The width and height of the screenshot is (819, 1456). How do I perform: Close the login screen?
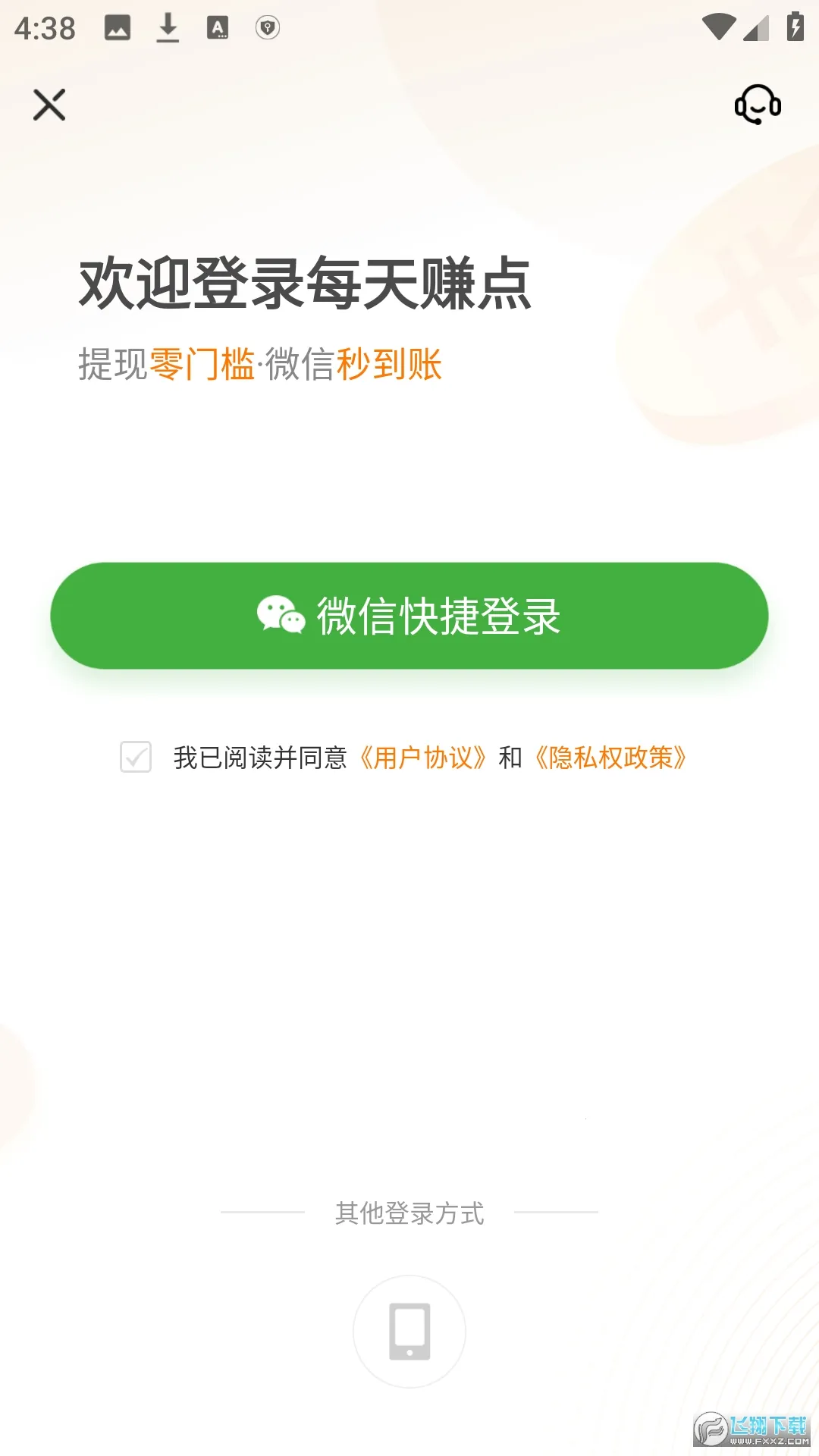[49, 105]
